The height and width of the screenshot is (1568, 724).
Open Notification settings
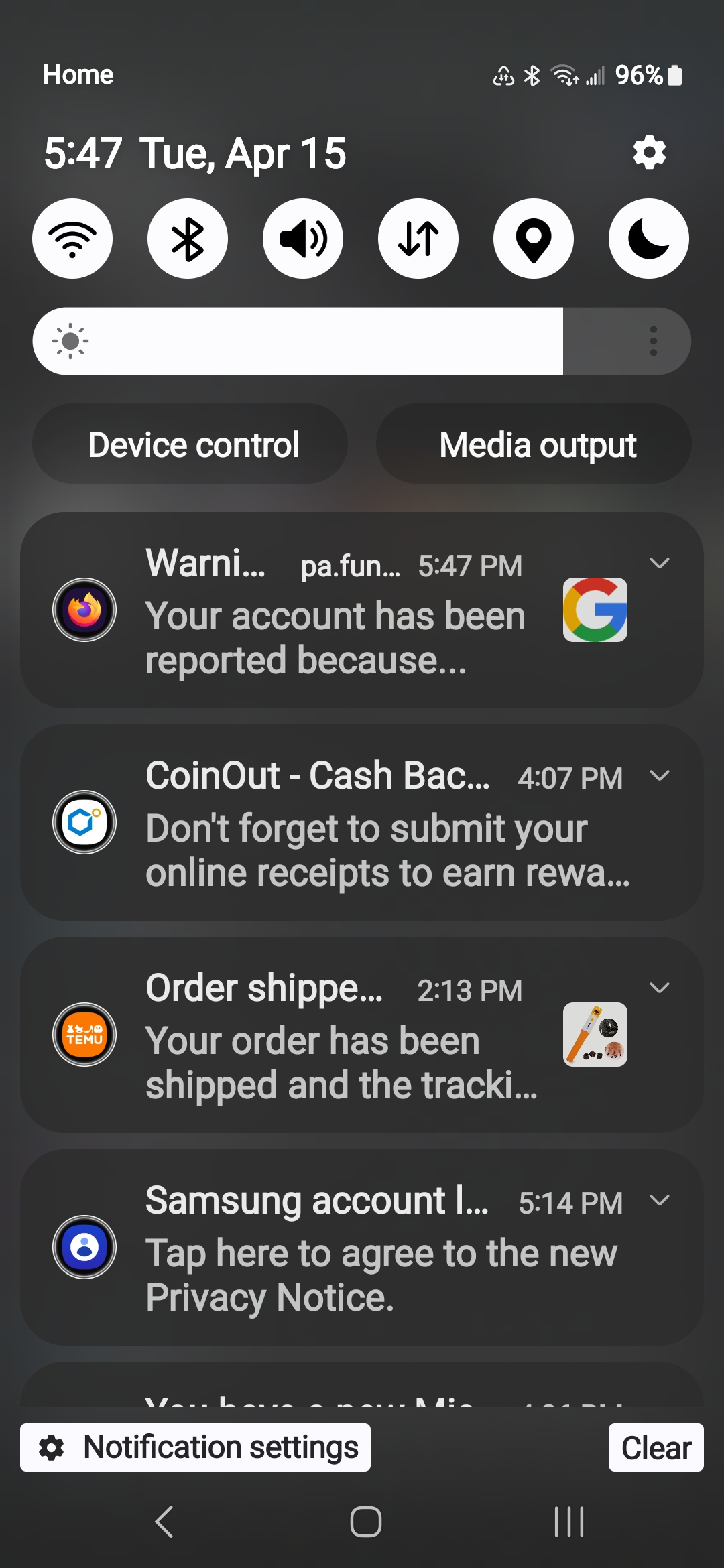pyautogui.click(x=195, y=1447)
